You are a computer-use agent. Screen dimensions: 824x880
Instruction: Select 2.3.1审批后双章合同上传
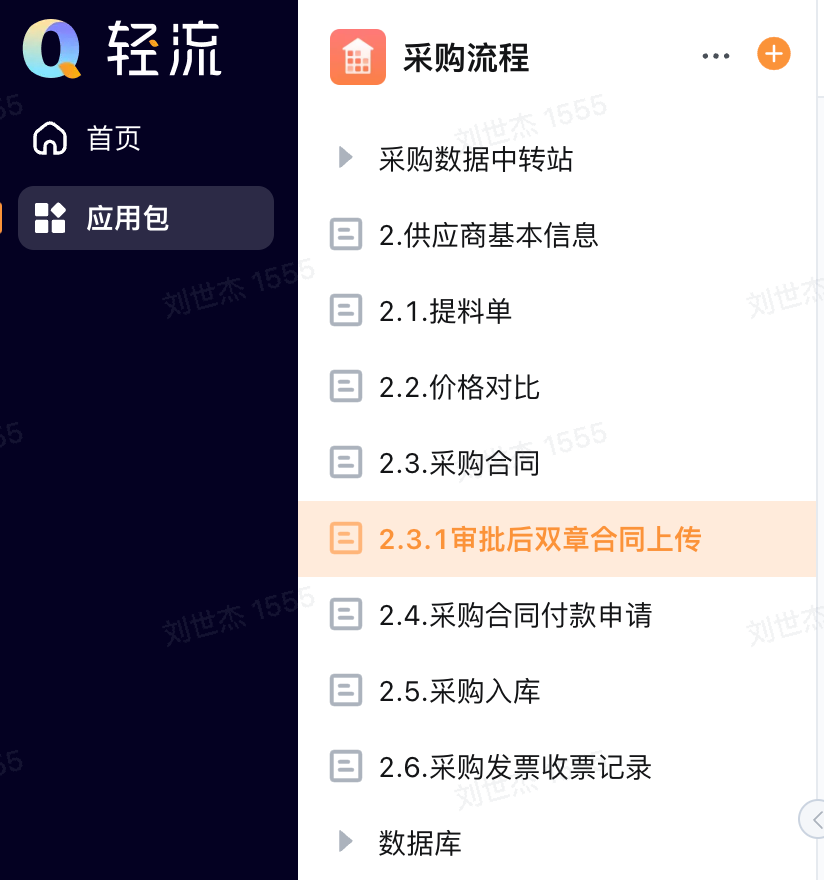[557, 539]
